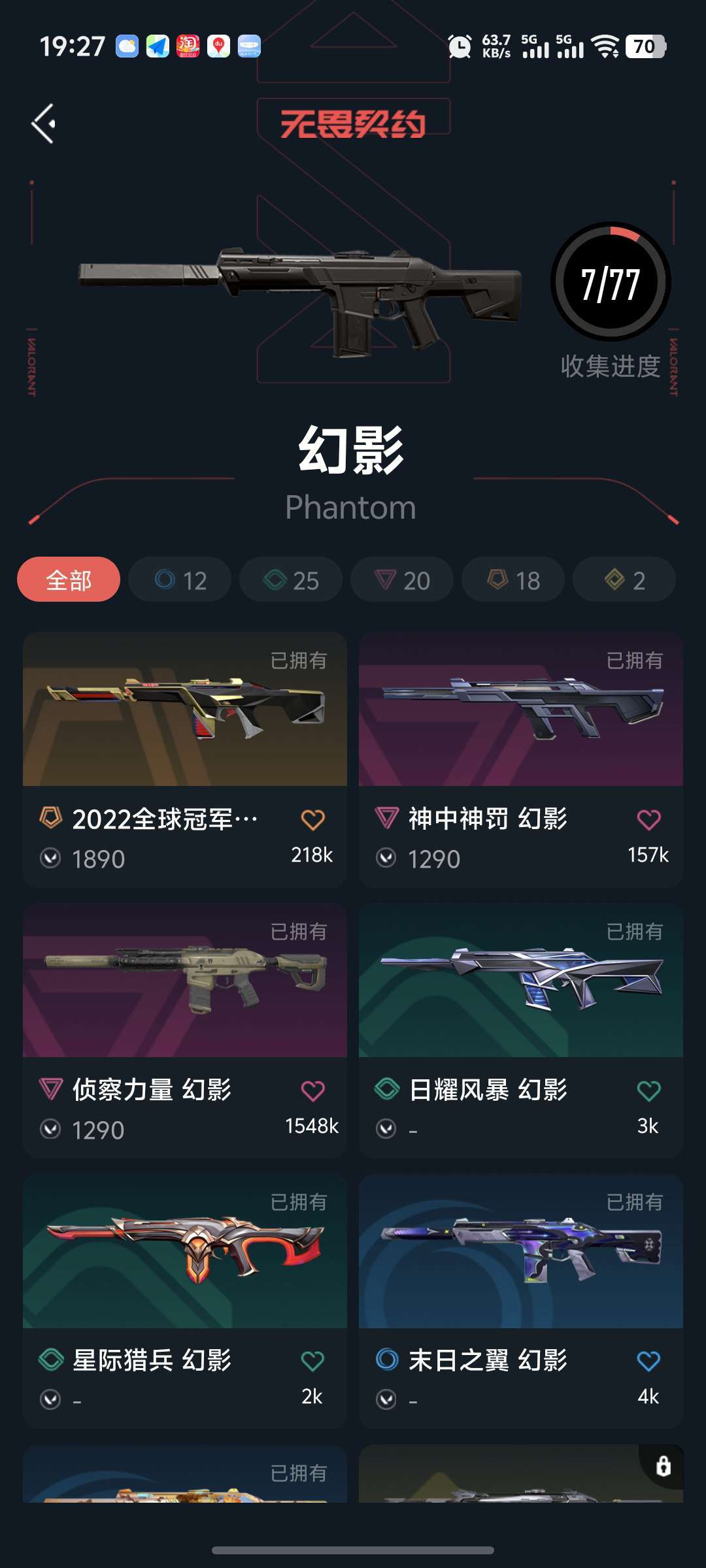The image size is (706, 1568).
Task: Like the 2022全球冠军 skin
Action: click(x=312, y=819)
